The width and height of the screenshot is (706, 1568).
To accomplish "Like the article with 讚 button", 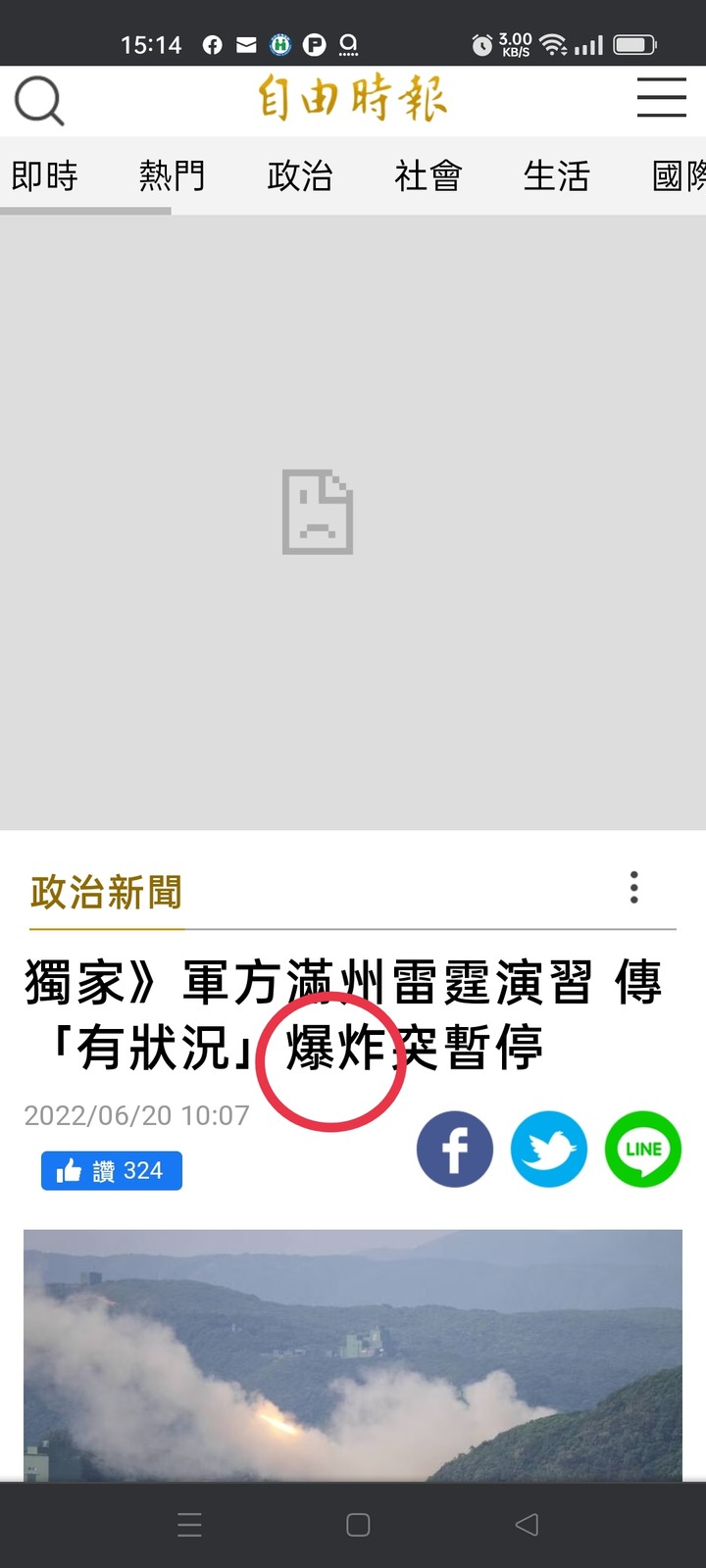I will tap(112, 1171).
